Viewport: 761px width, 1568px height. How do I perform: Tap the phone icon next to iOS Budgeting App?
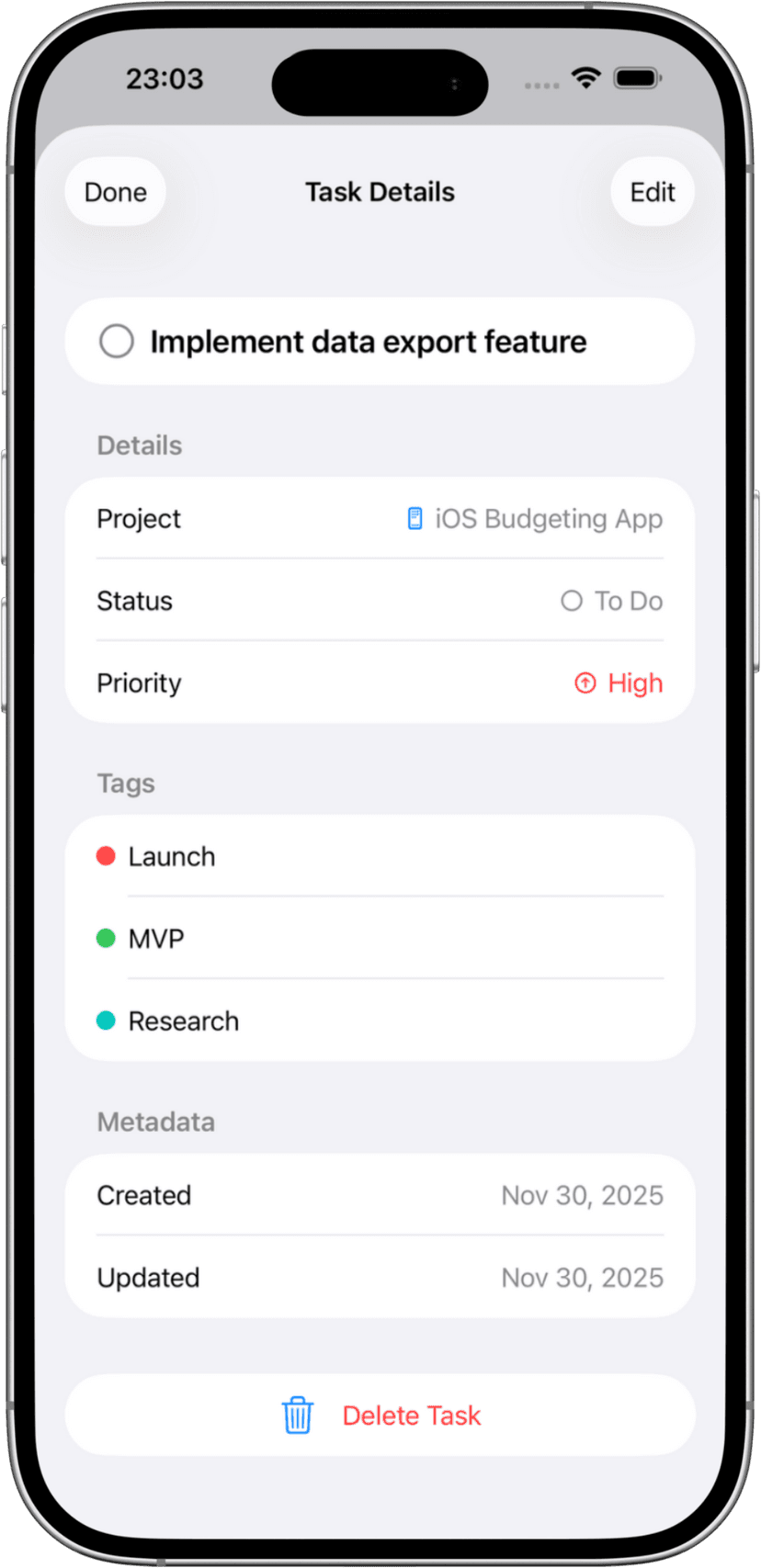pos(415,519)
